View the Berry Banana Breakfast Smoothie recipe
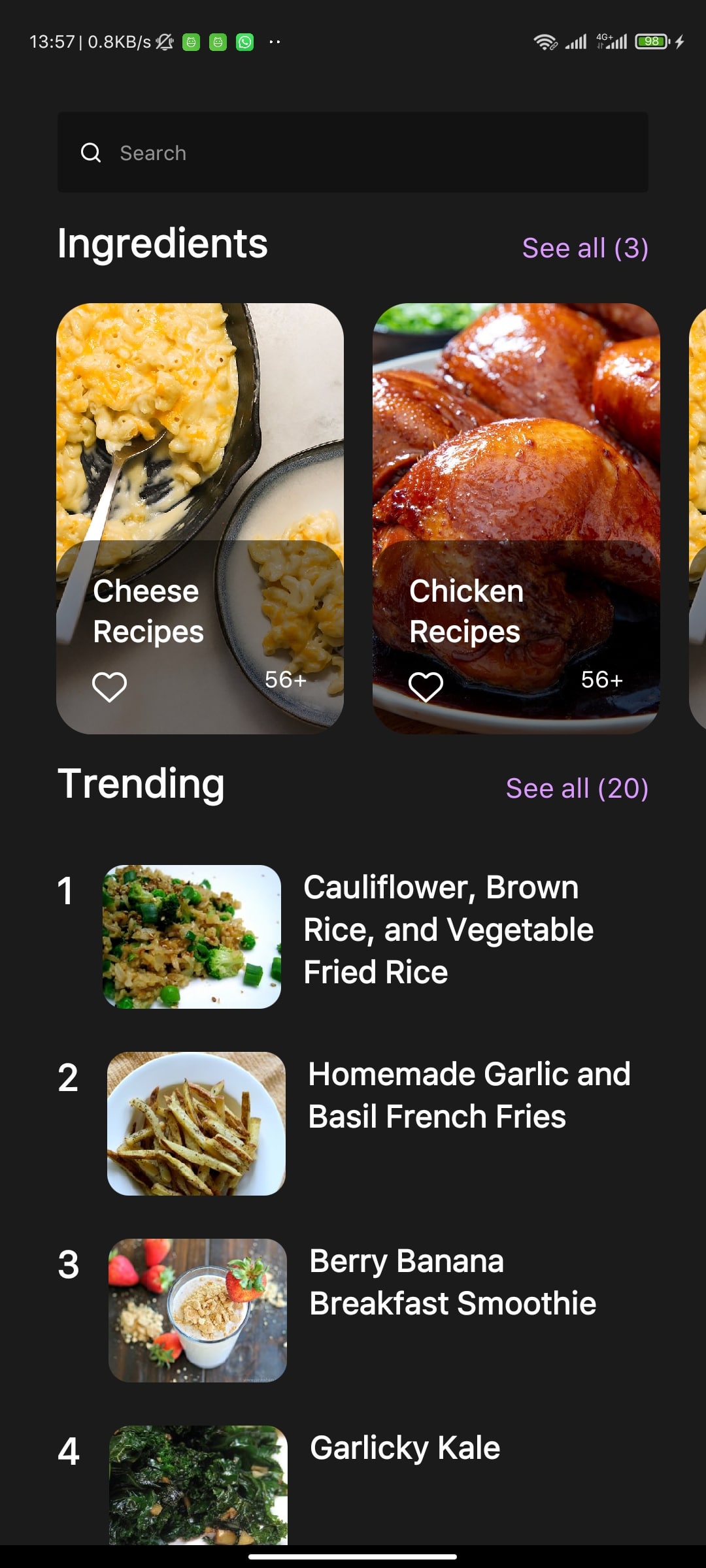 pyautogui.click(x=452, y=1282)
